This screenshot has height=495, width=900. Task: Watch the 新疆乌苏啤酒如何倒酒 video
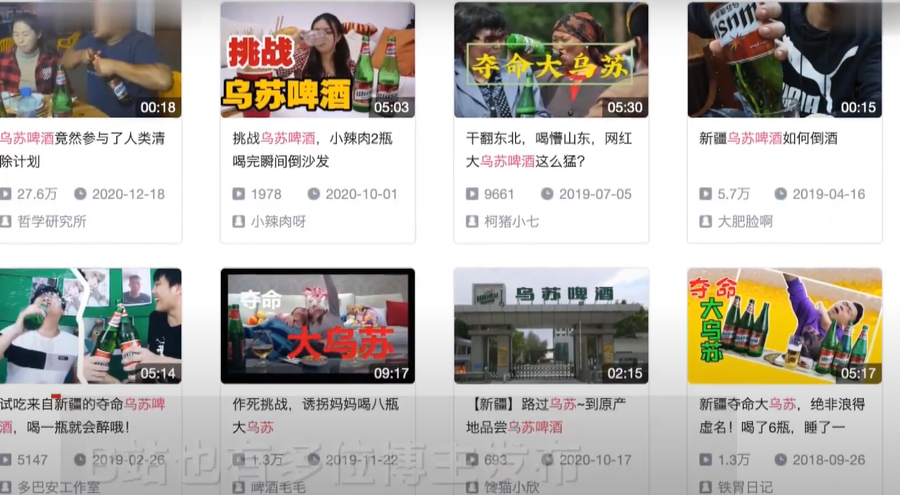(784, 60)
